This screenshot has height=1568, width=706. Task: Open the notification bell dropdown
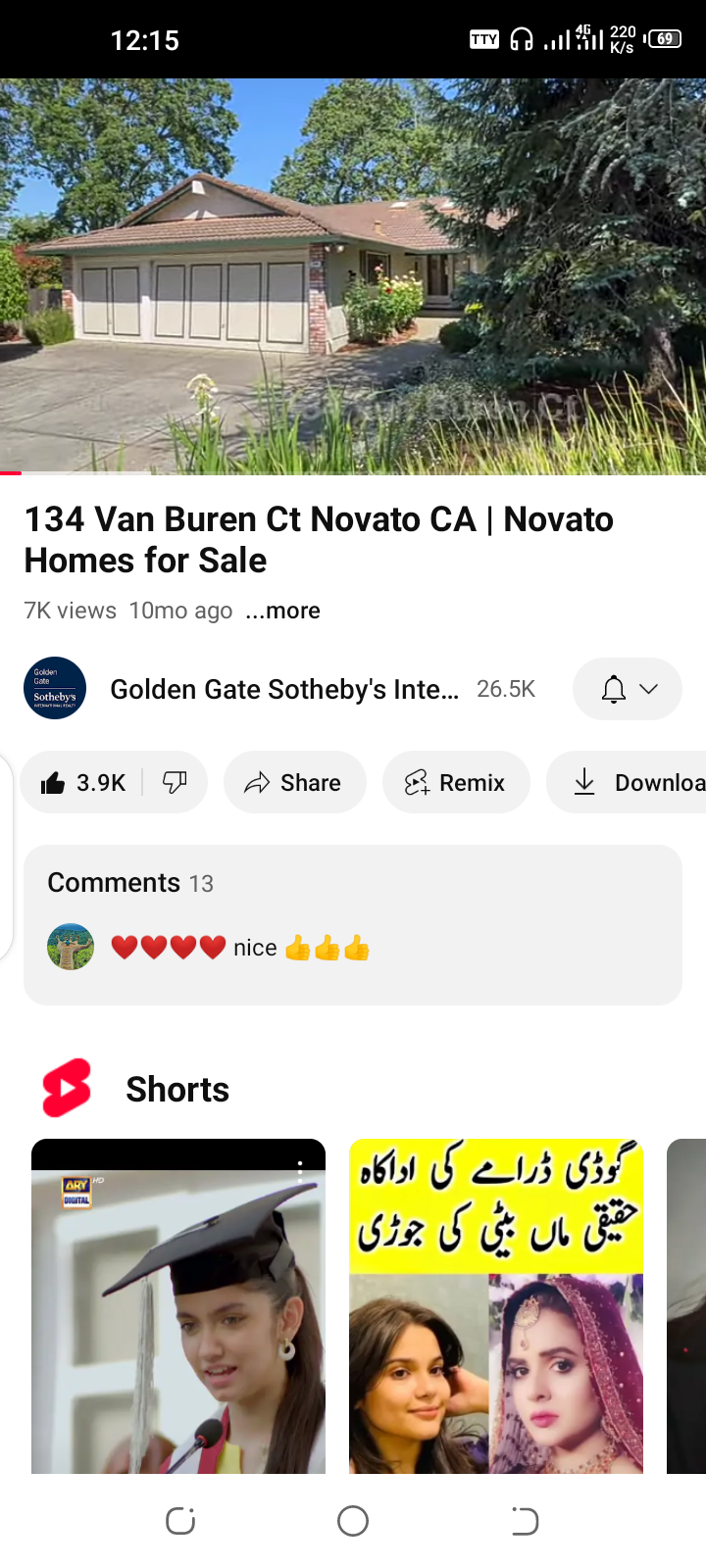[627, 689]
